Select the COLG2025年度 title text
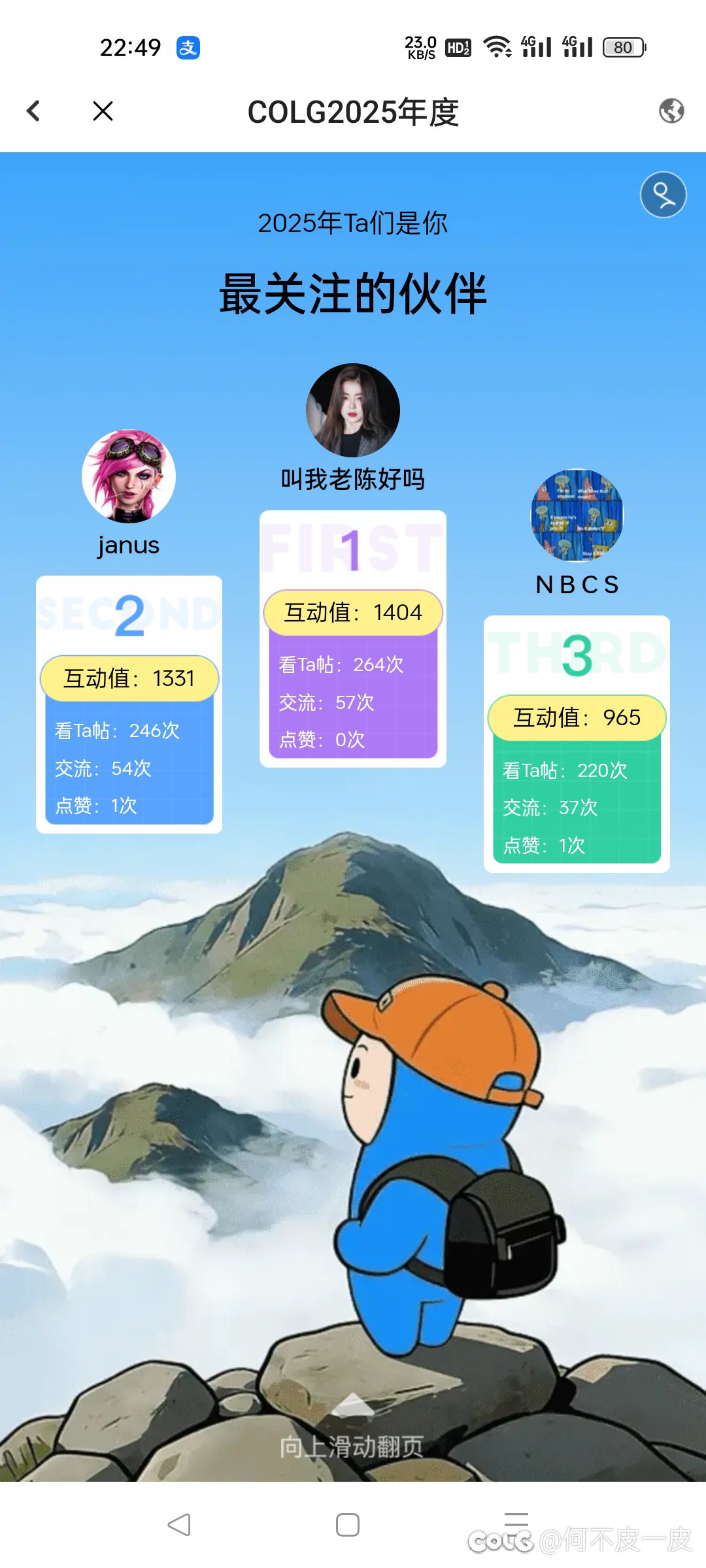Viewport: 706px width, 1568px height. click(x=353, y=112)
